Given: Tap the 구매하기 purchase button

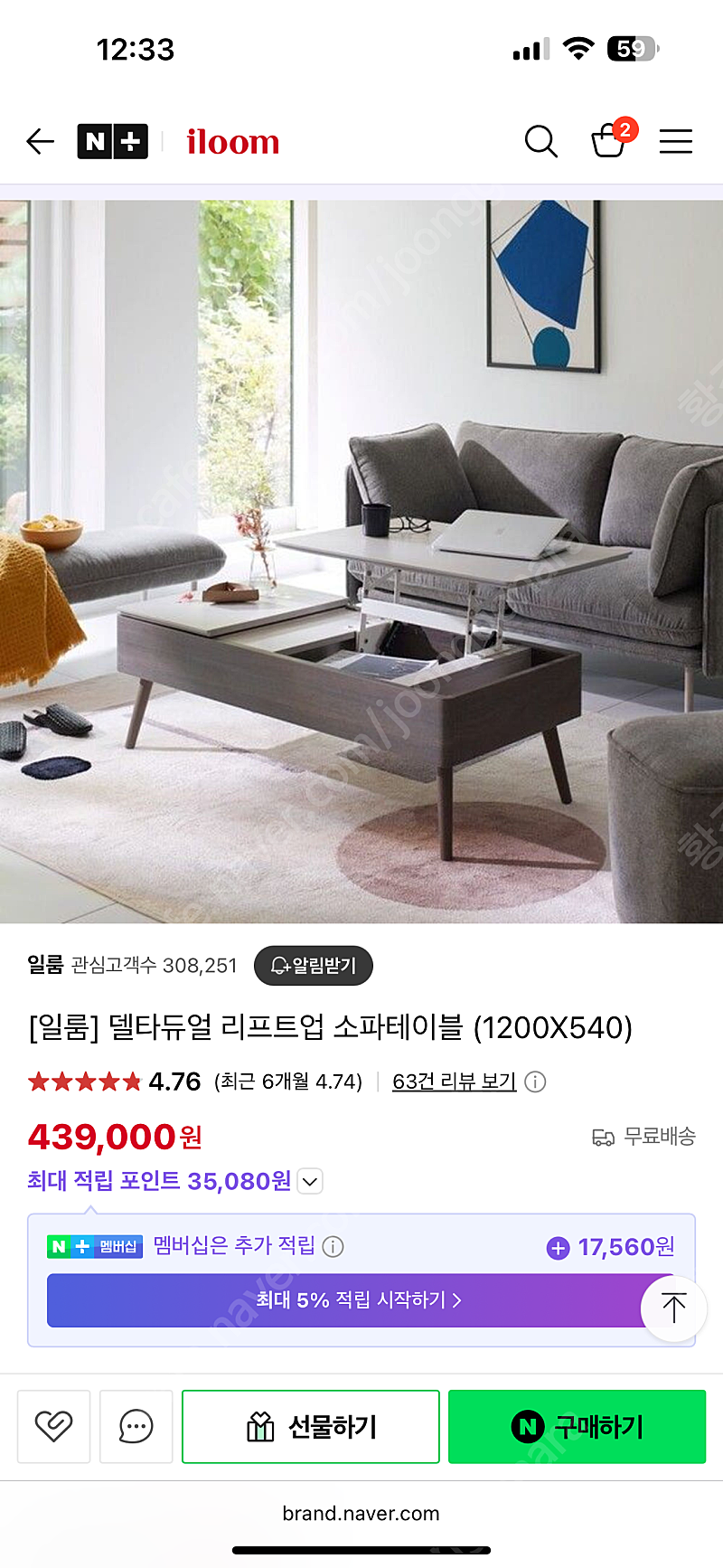Looking at the screenshot, I should click(x=577, y=1427).
